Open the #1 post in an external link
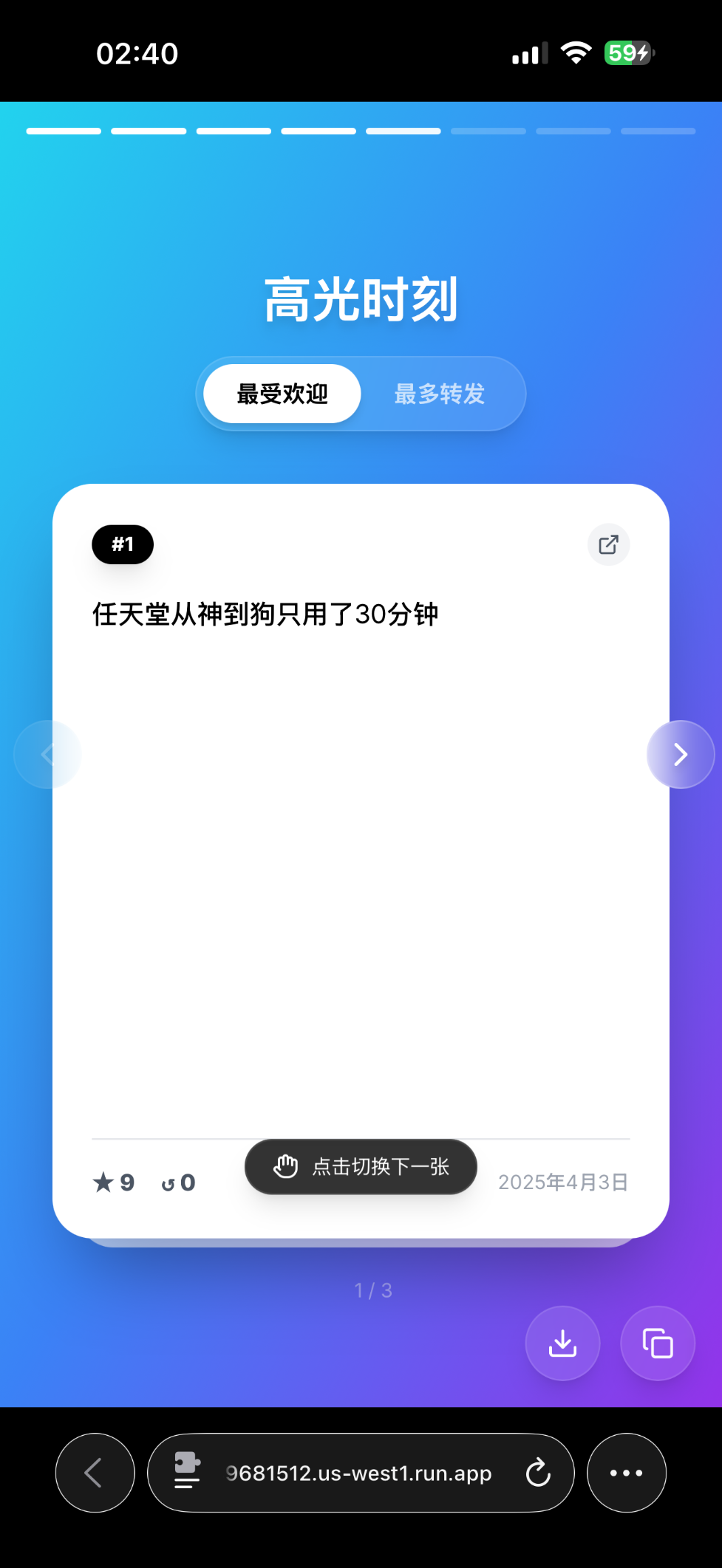 click(x=608, y=545)
